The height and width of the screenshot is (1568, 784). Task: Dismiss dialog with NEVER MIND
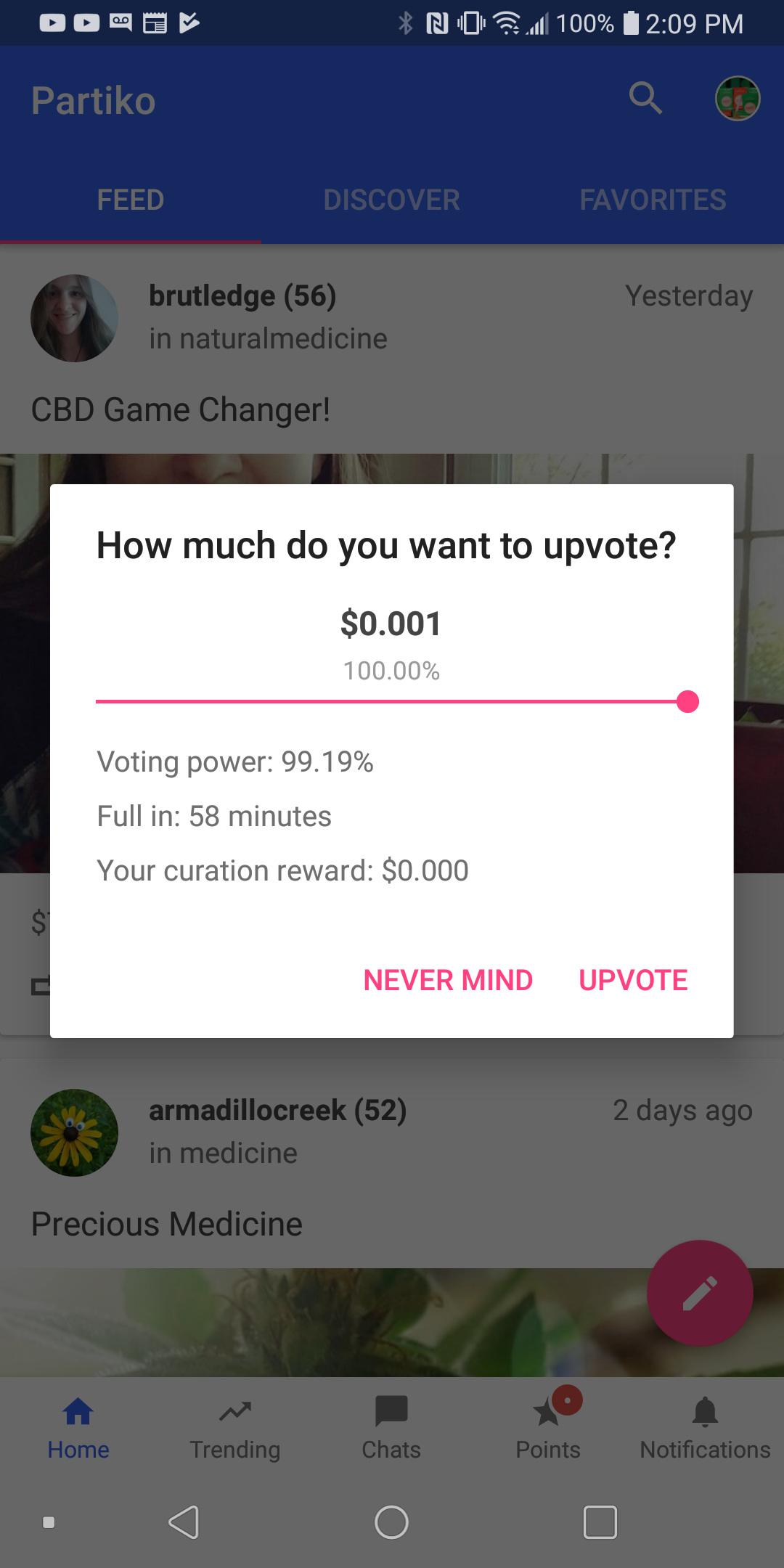click(x=448, y=979)
